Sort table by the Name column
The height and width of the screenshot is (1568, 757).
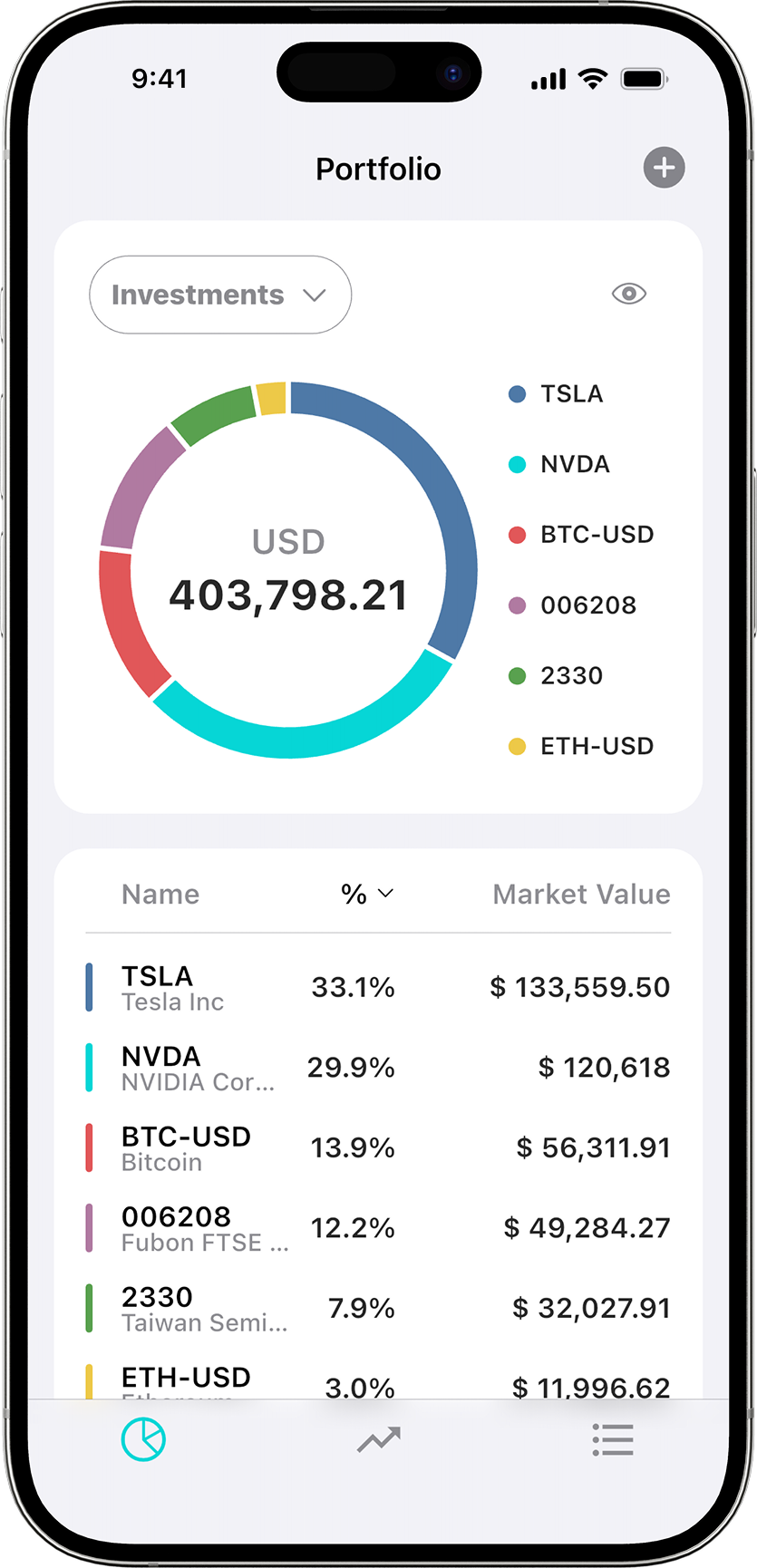point(160,894)
